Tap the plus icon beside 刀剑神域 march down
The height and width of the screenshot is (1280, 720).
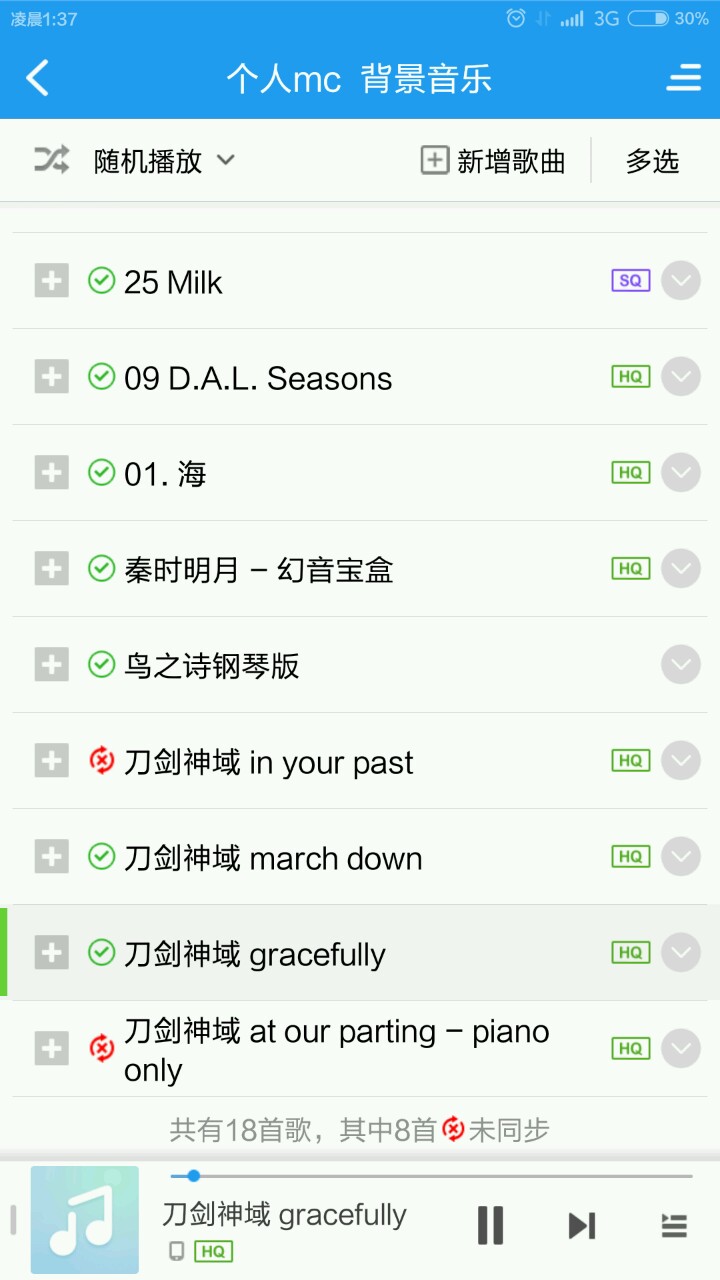[x=51, y=857]
